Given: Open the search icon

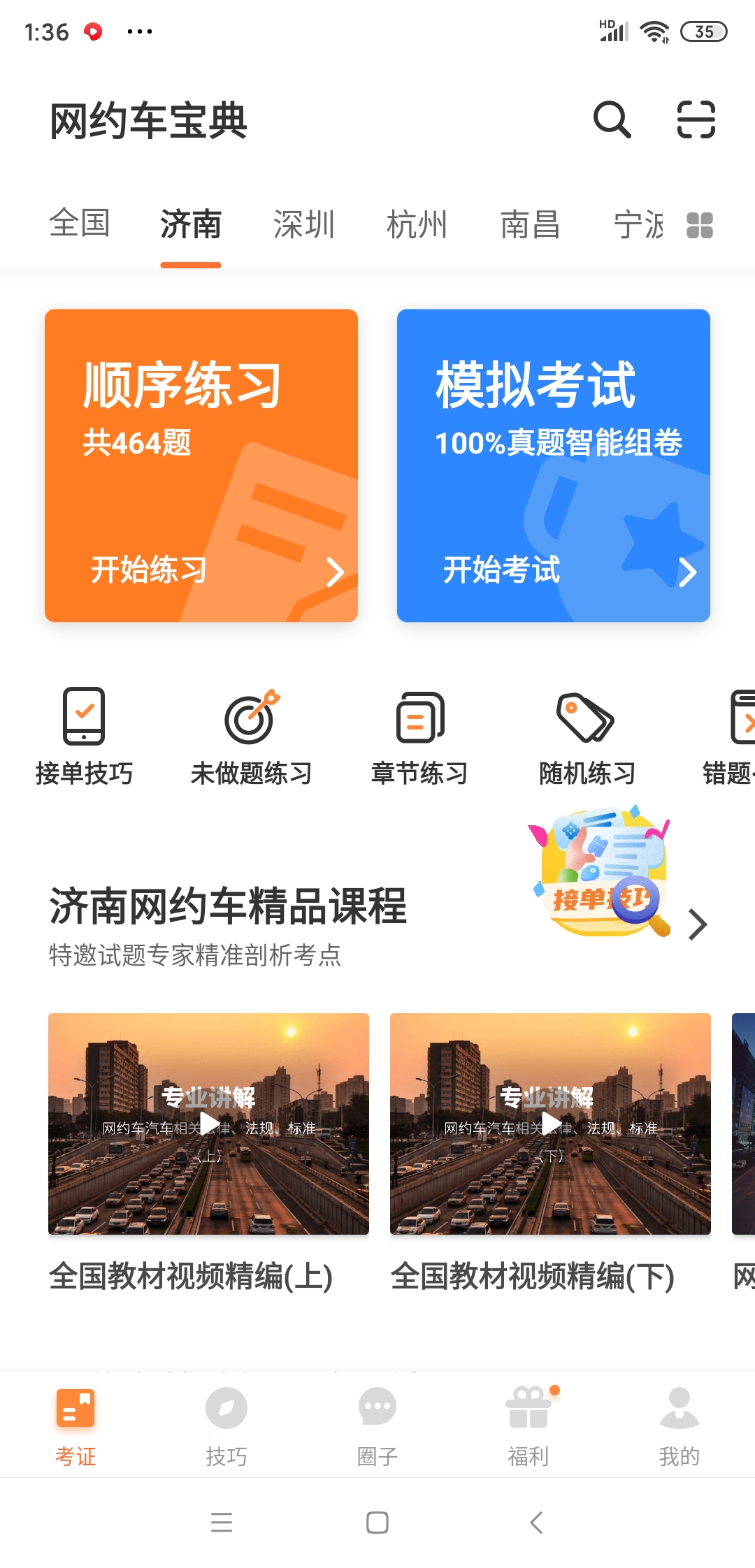Looking at the screenshot, I should (x=612, y=119).
